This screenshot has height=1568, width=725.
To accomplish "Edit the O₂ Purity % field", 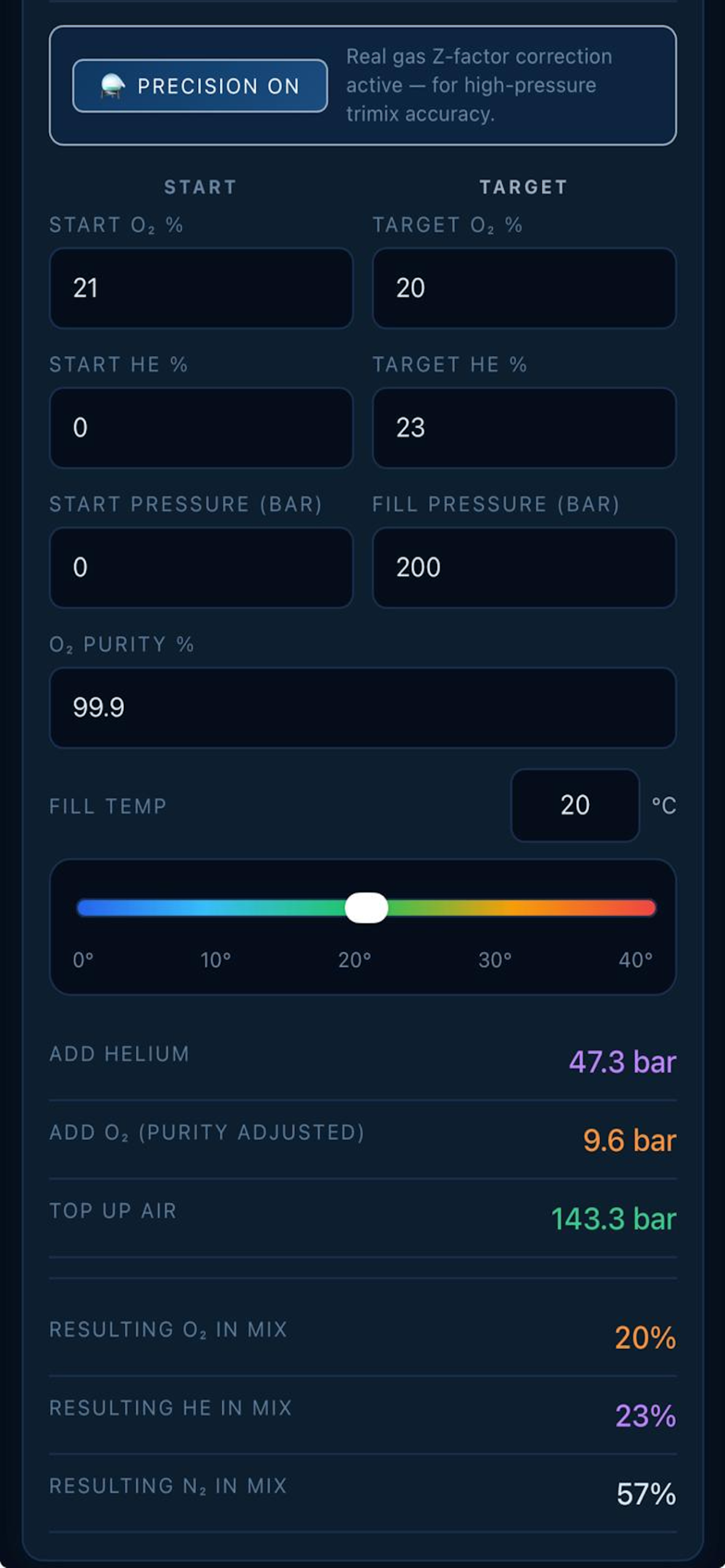I will pos(362,707).
